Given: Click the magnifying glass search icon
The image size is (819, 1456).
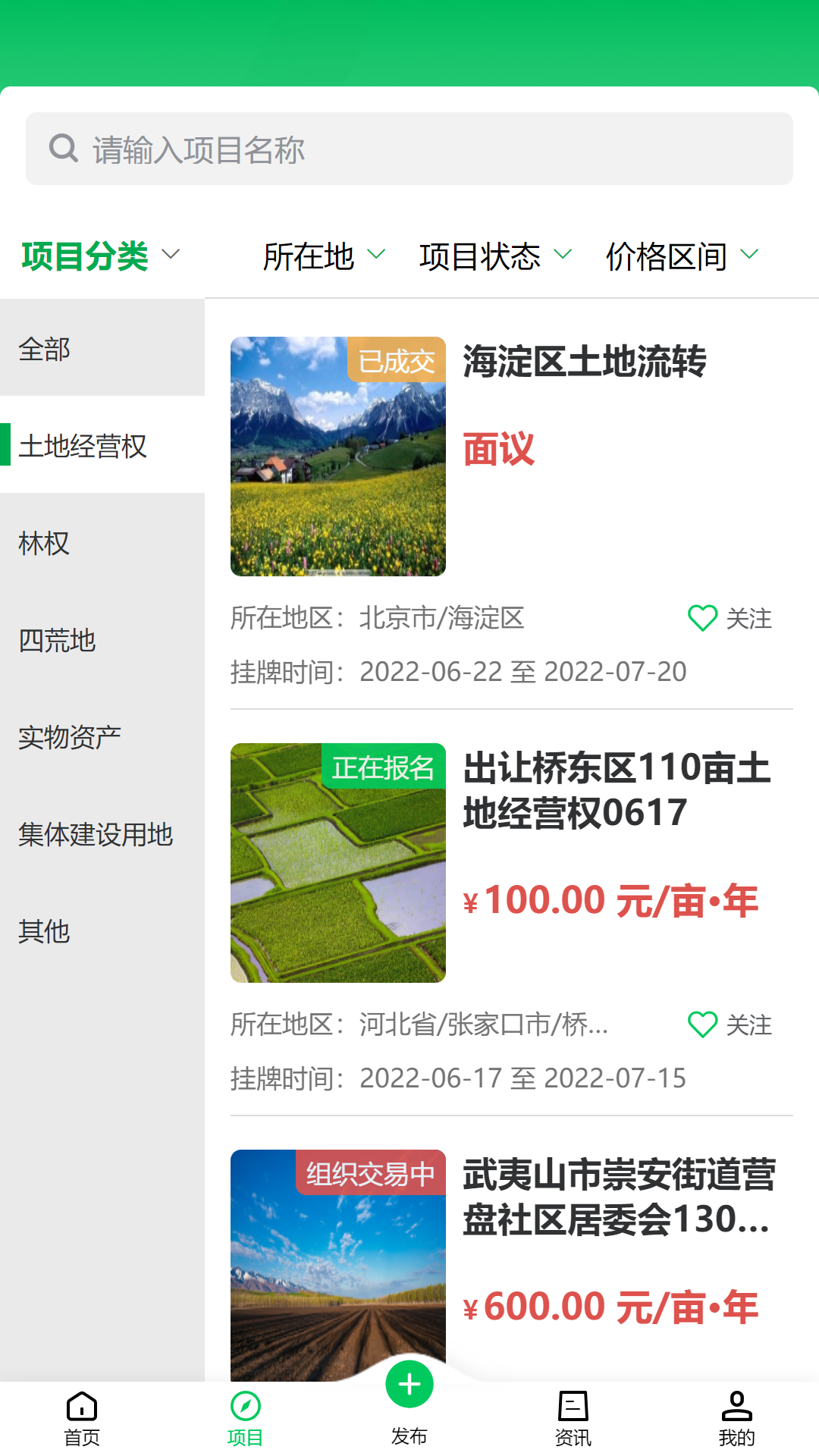Looking at the screenshot, I should click(64, 149).
